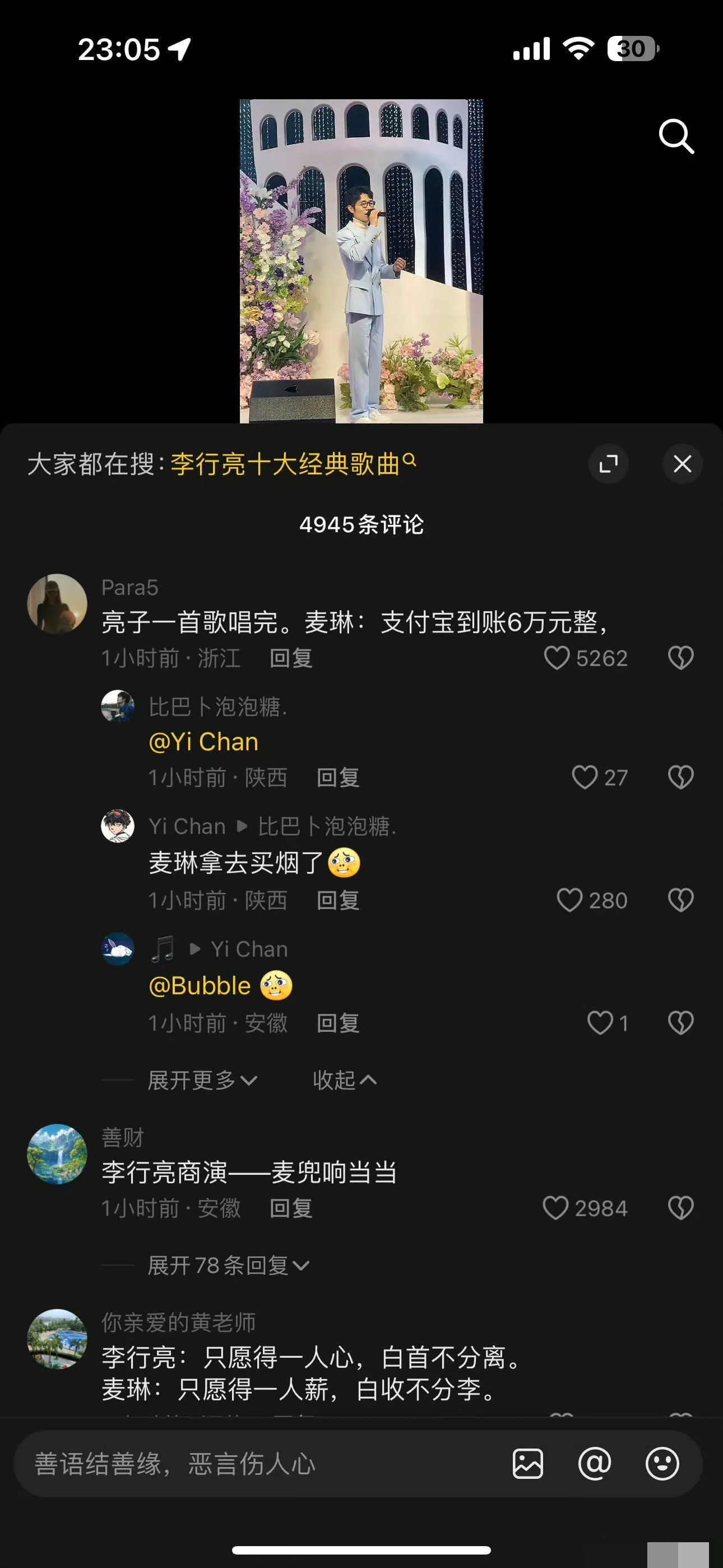Dislike Para5's comment
723x1568 pixels.
[680, 658]
